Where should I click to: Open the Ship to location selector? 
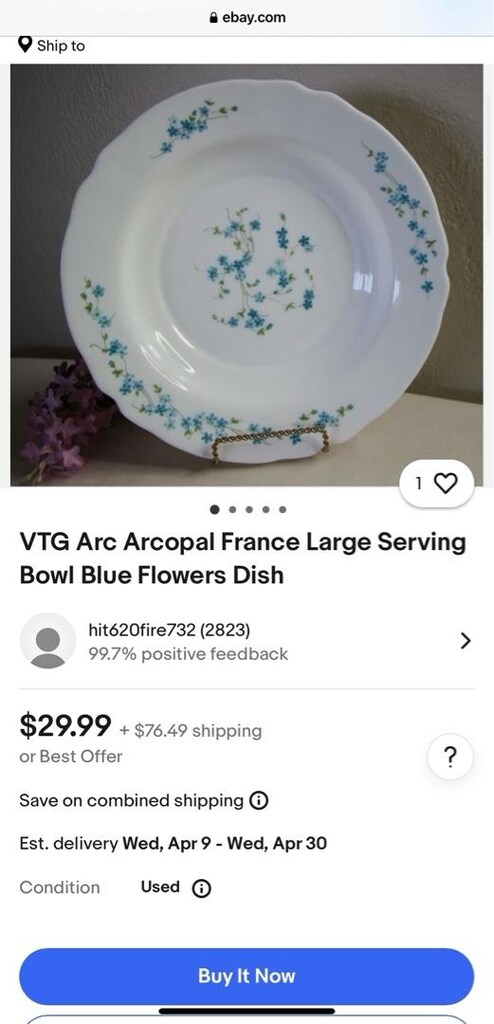[51, 46]
